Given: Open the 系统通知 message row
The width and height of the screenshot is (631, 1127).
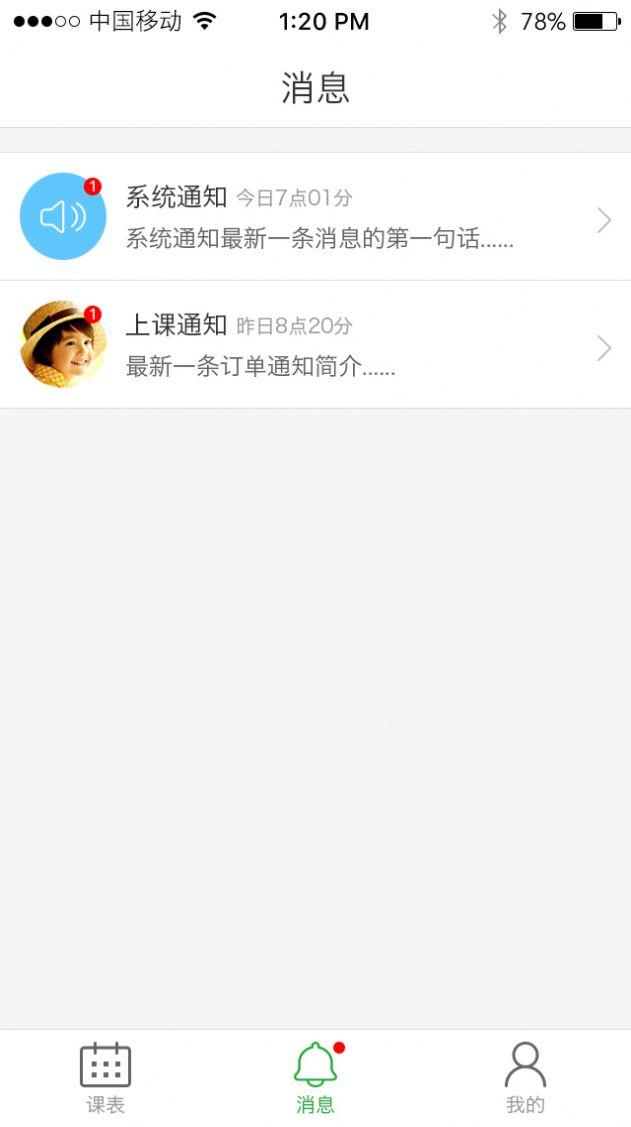Looking at the screenshot, I should [315, 217].
